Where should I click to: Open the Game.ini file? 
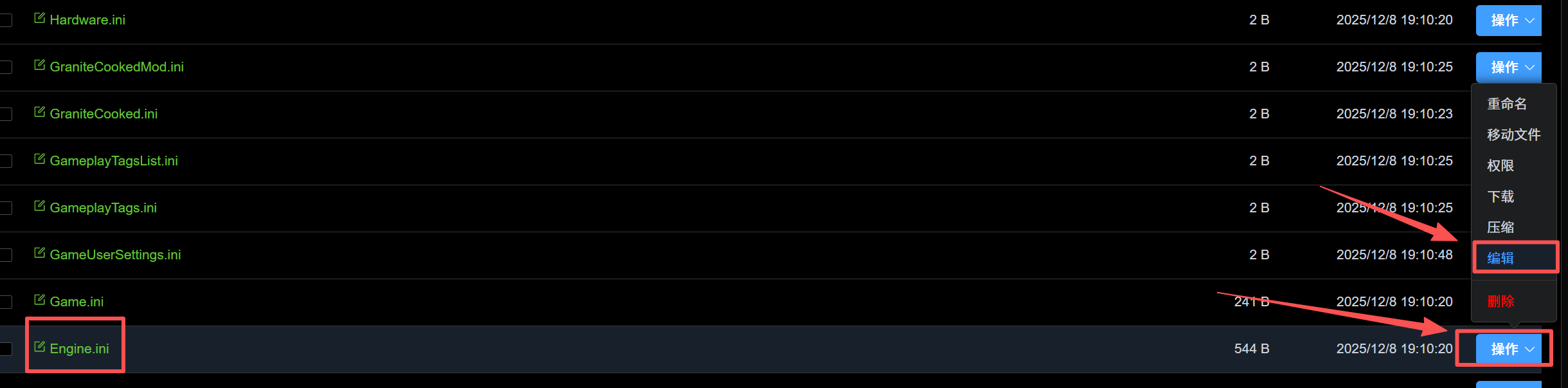pyautogui.click(x=76, y=302)
